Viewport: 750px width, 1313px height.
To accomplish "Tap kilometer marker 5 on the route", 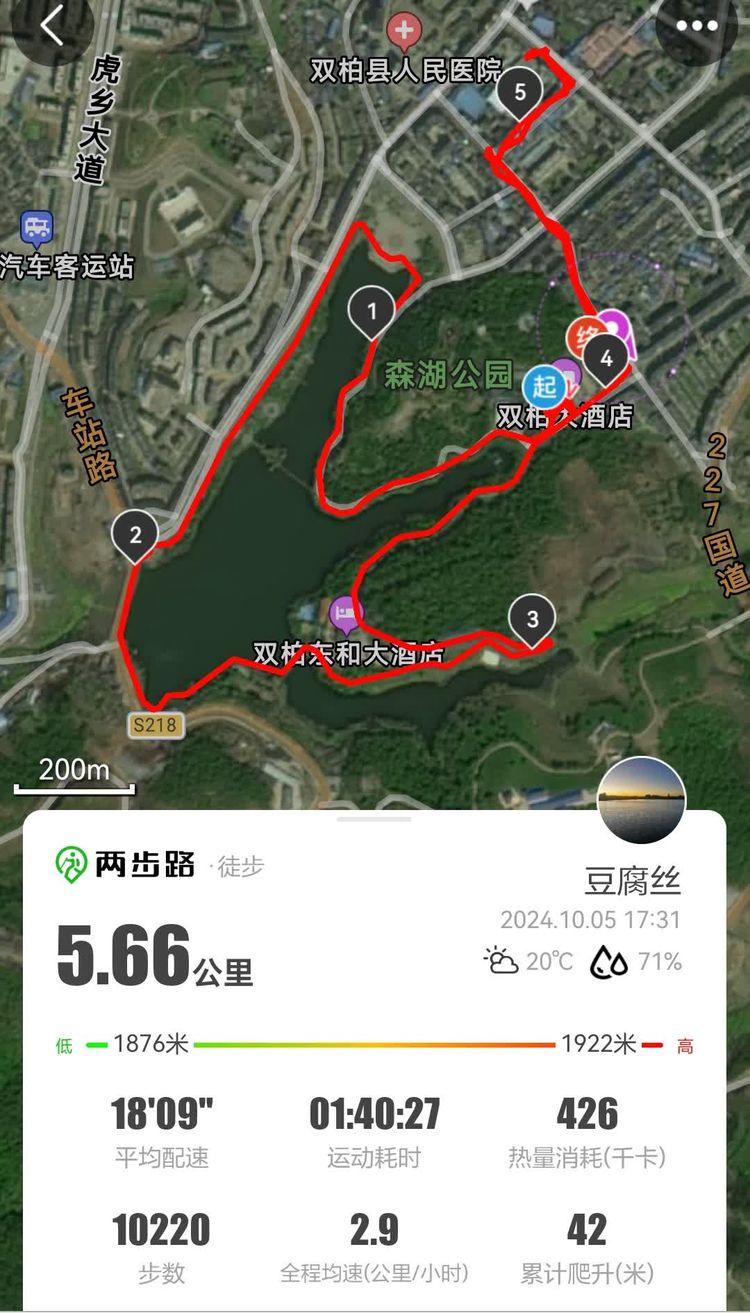I will [519, 92].
